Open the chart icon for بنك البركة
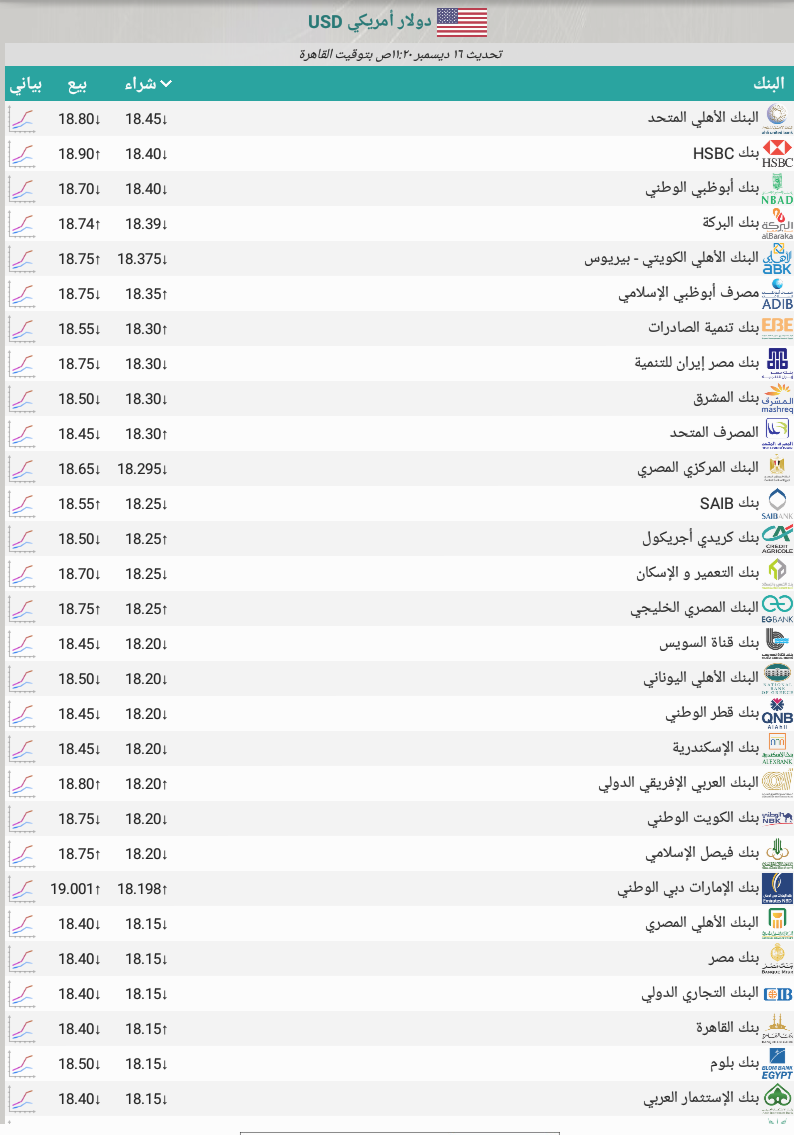 (21, 224)
